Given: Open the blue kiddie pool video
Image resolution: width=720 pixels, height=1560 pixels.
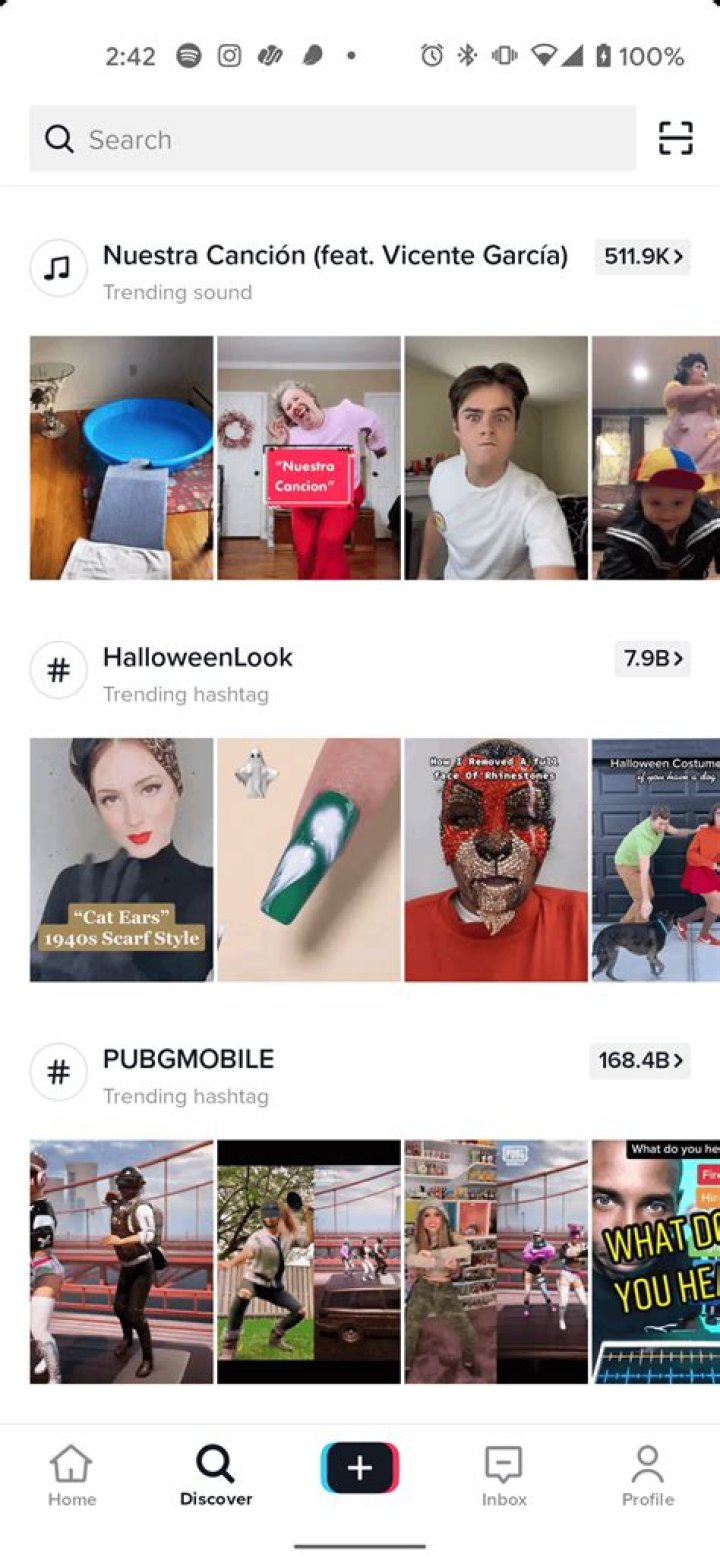Looking at the screenshot, I should [x=121, y=458].
